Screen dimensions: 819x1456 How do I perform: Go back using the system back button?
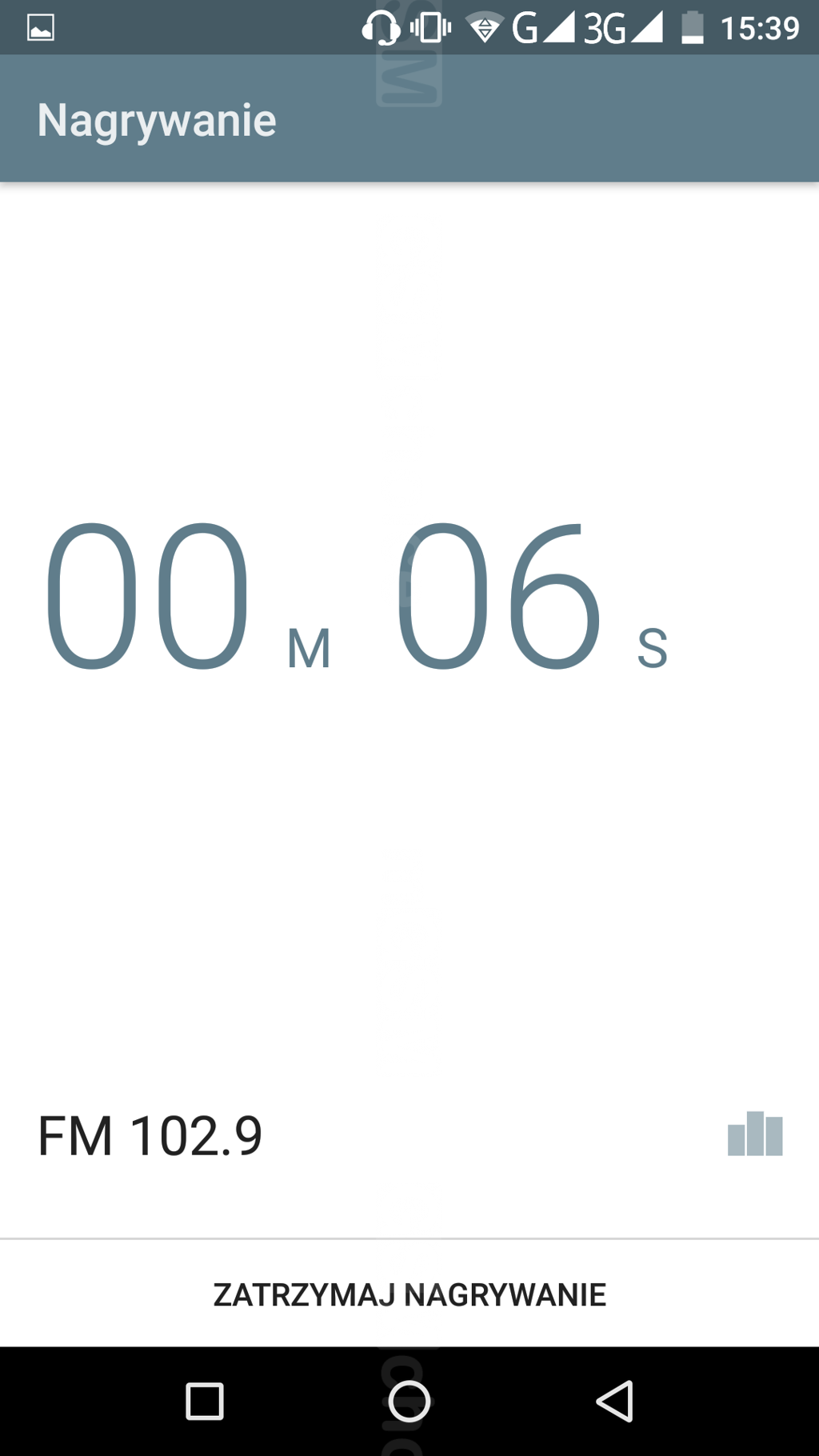(614, 1401)
